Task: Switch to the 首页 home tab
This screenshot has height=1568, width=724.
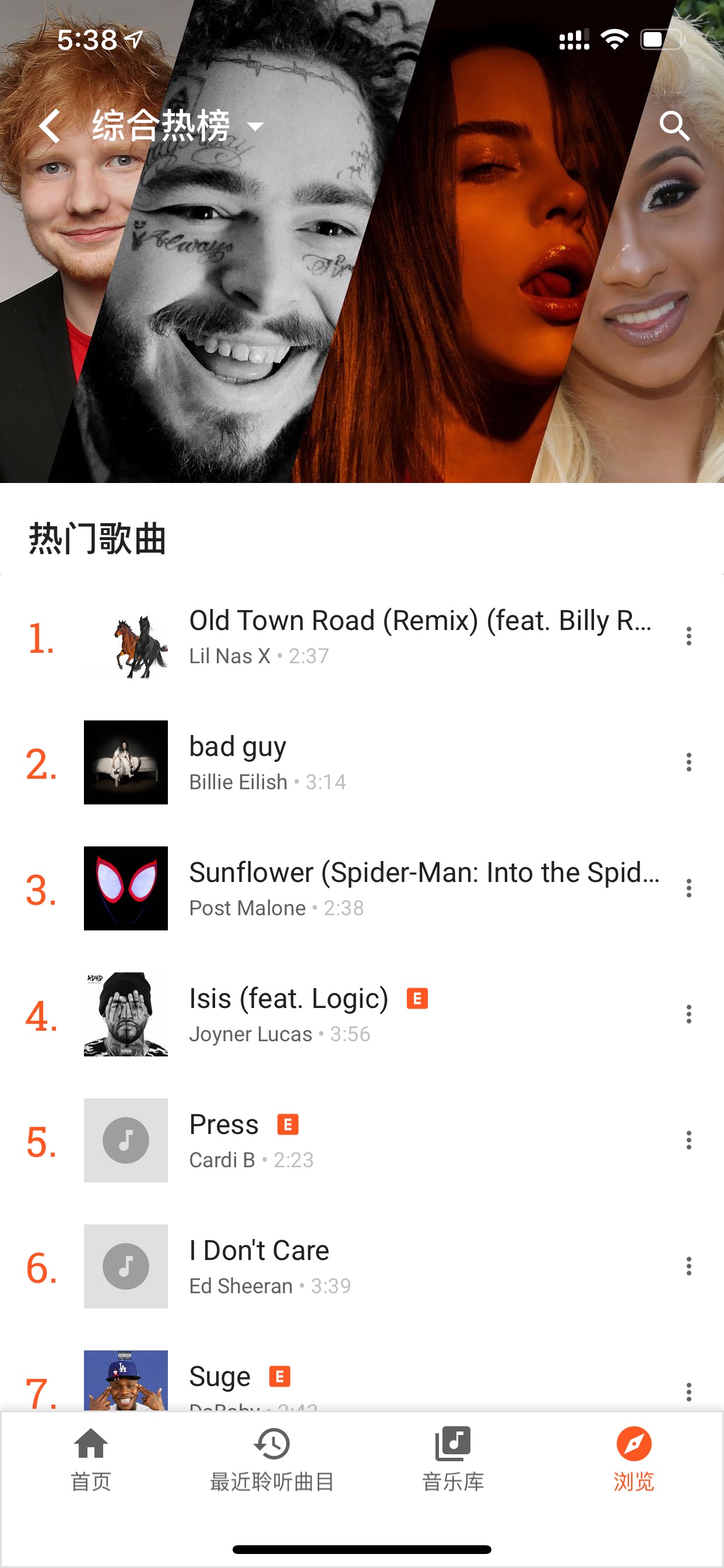Action: click(91, 1459)
